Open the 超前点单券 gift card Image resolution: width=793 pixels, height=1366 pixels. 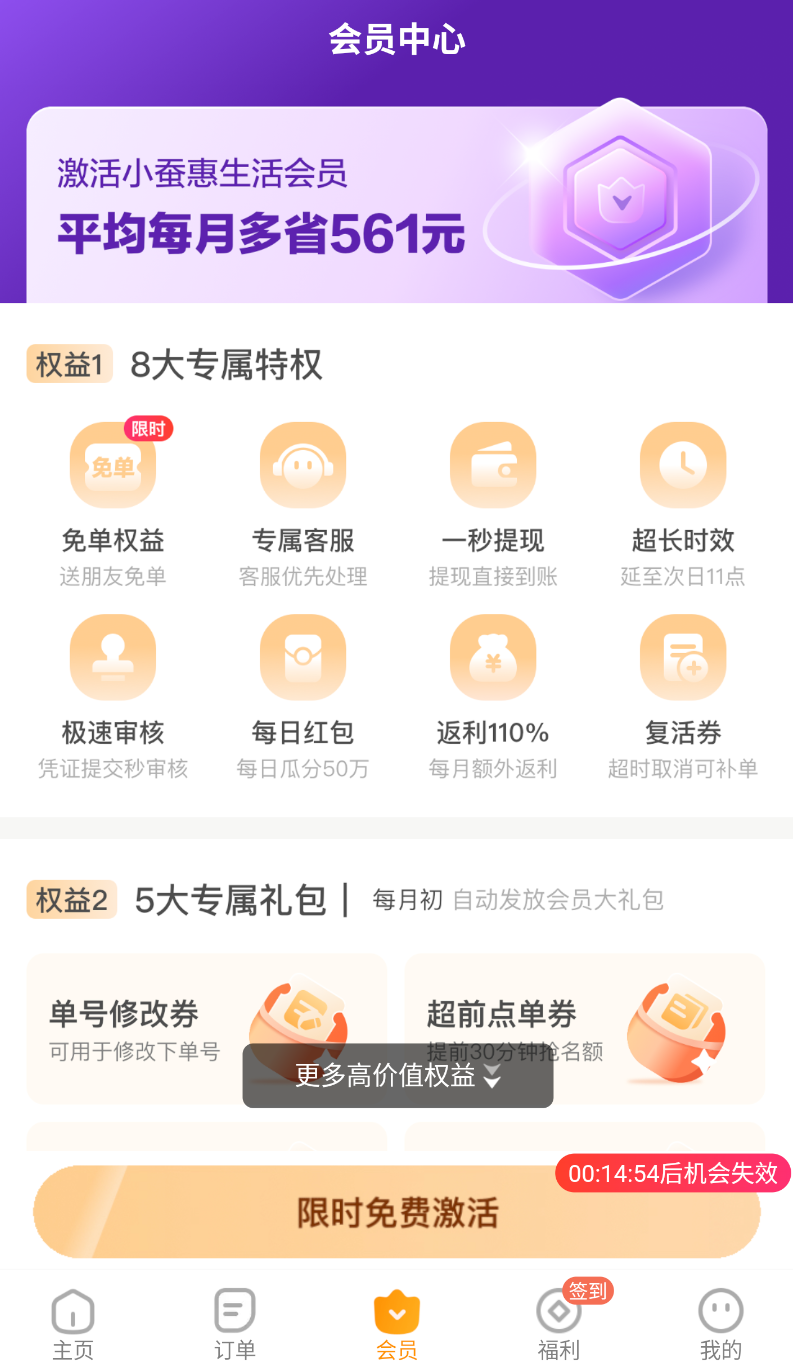point(585,1029)
